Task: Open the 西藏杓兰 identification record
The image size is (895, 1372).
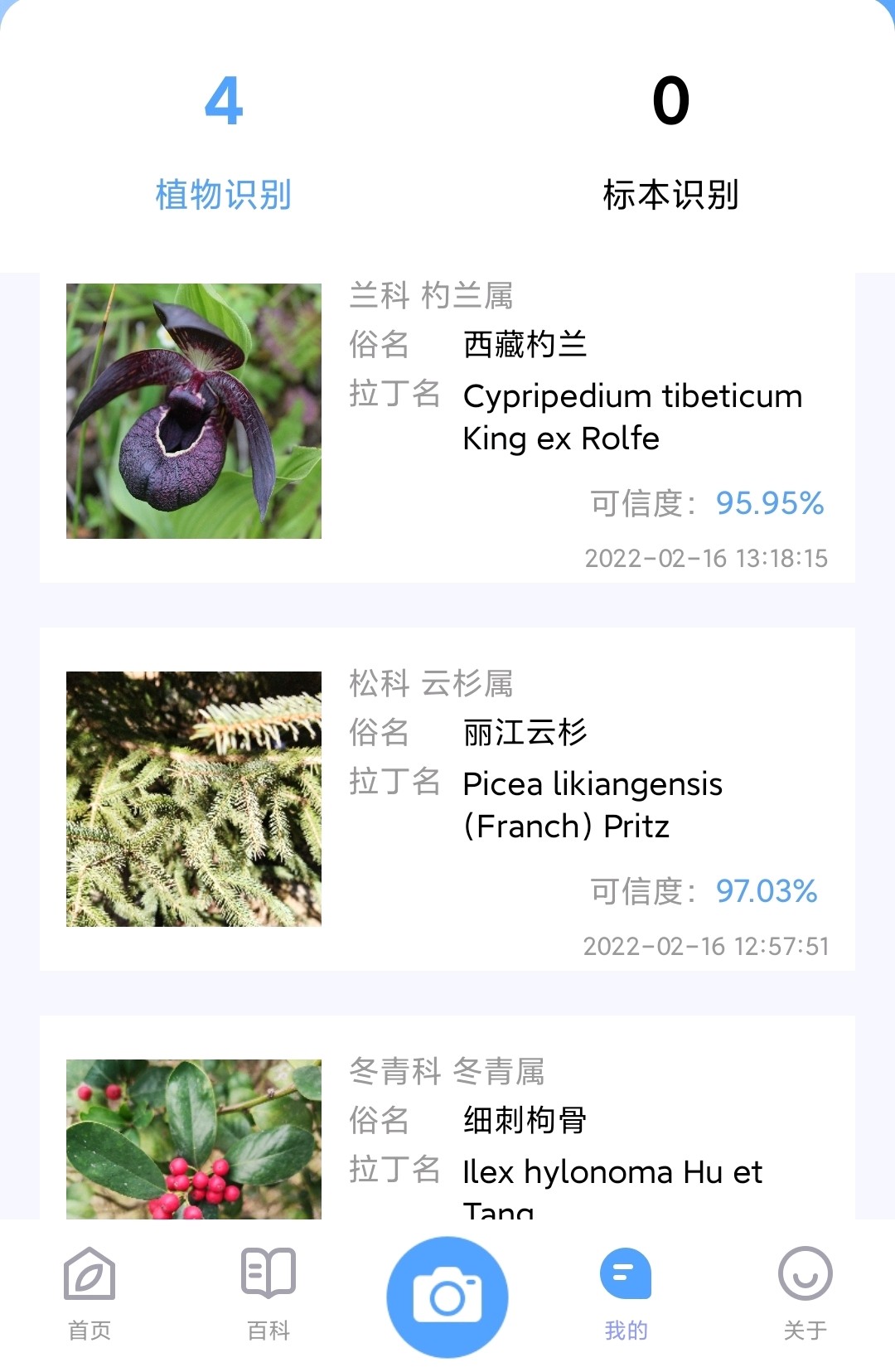Action: (447, 427)
